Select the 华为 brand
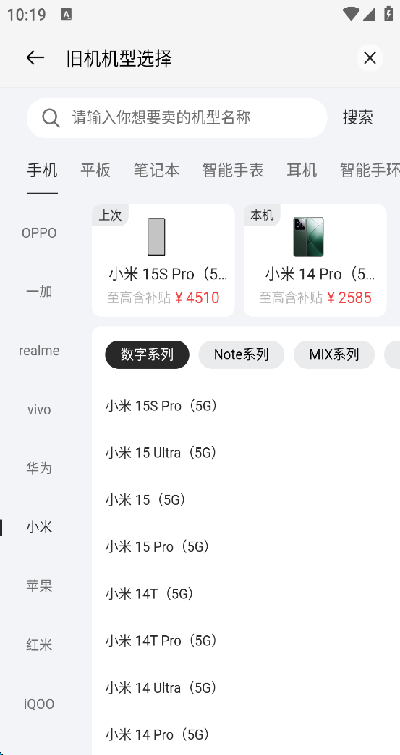The height and width of the screenshot is (755, 400). click(x=39, y=468)
